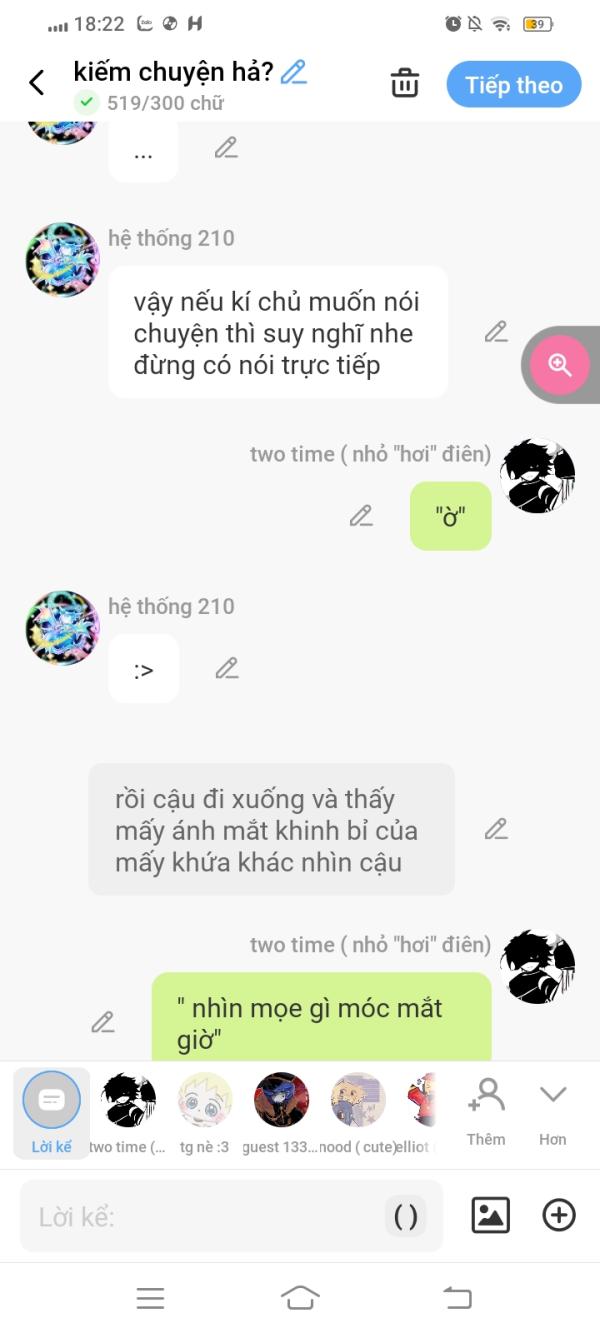Select the 'two time' character

coord(129,1110)
